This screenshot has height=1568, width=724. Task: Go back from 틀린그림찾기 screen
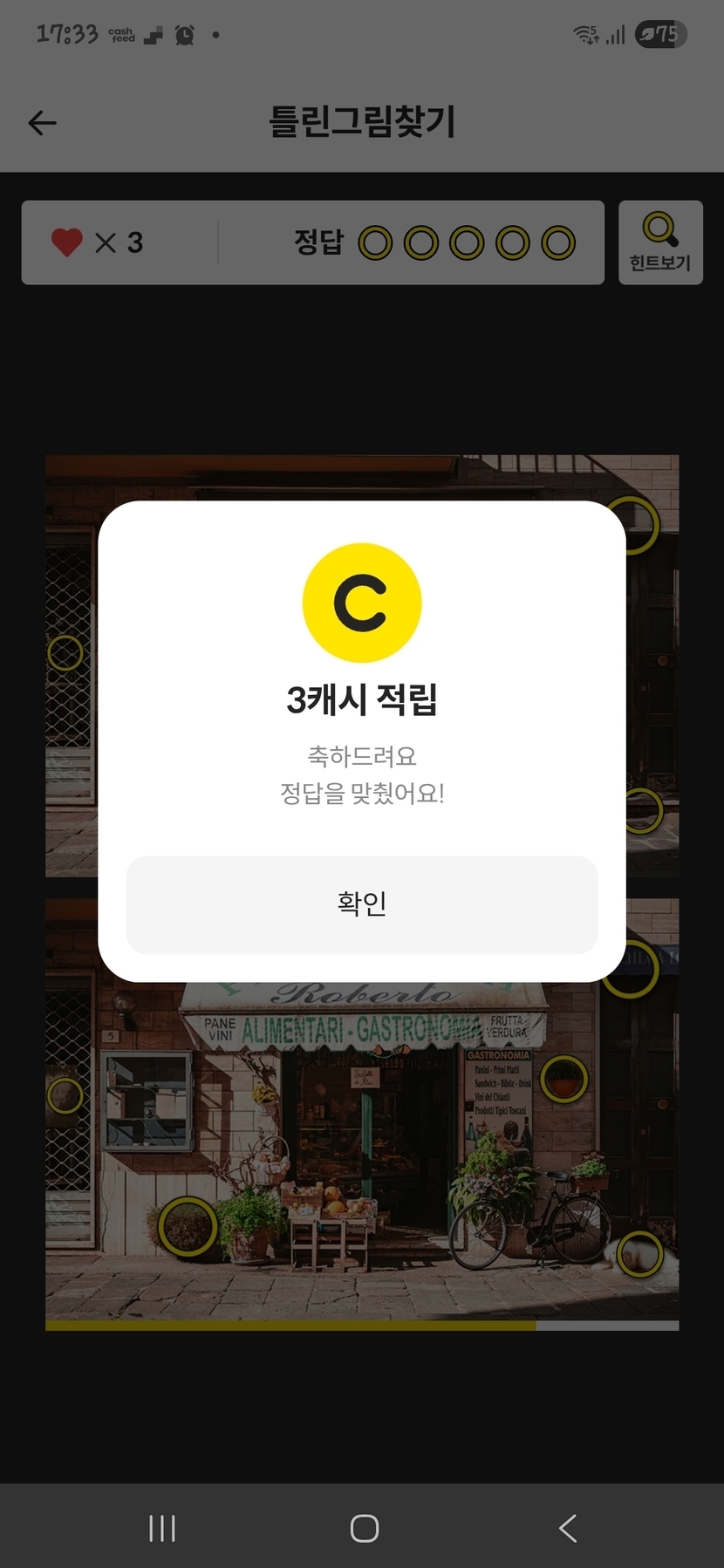(x=42, y=123)
